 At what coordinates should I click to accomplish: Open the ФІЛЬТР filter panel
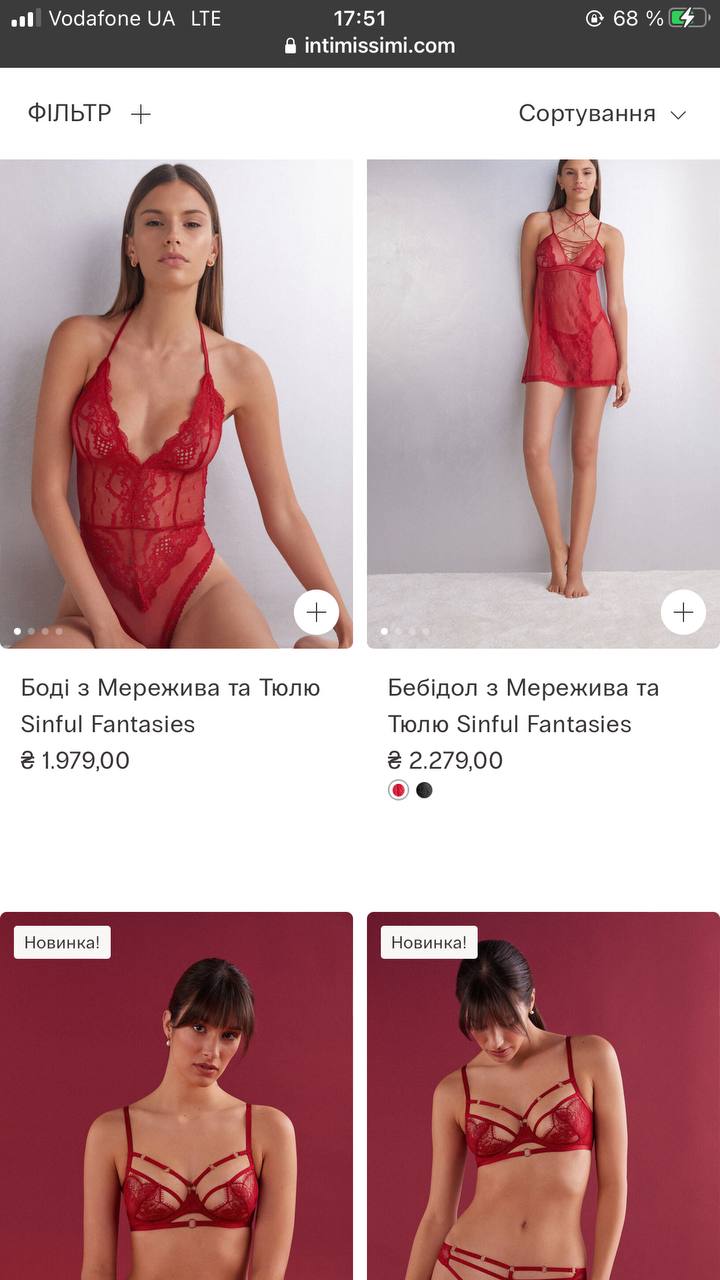click(x=89, y=114)
